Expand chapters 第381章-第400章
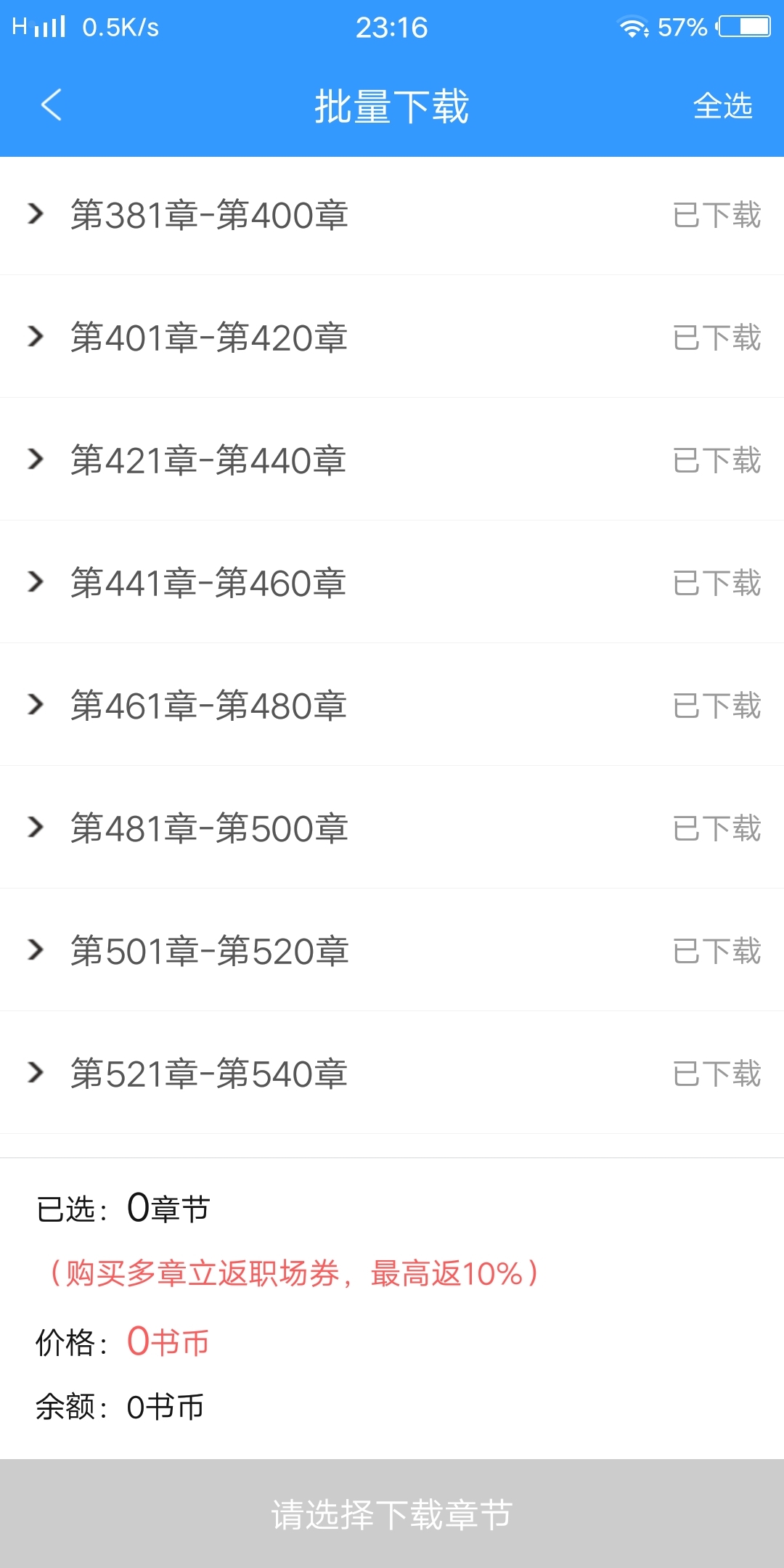784x1568 pixels. [x=36, y=214]
